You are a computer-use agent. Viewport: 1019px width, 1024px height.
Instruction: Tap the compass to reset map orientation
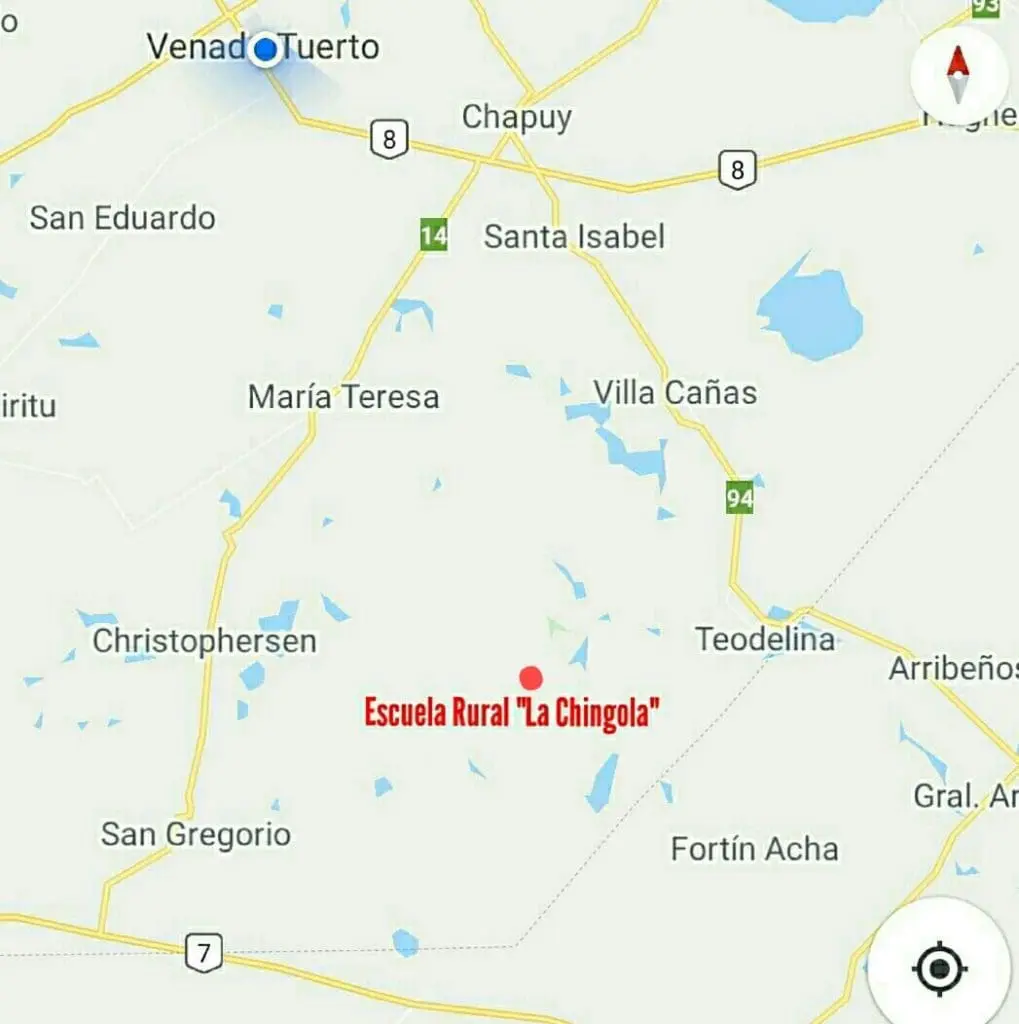point(958,75)
